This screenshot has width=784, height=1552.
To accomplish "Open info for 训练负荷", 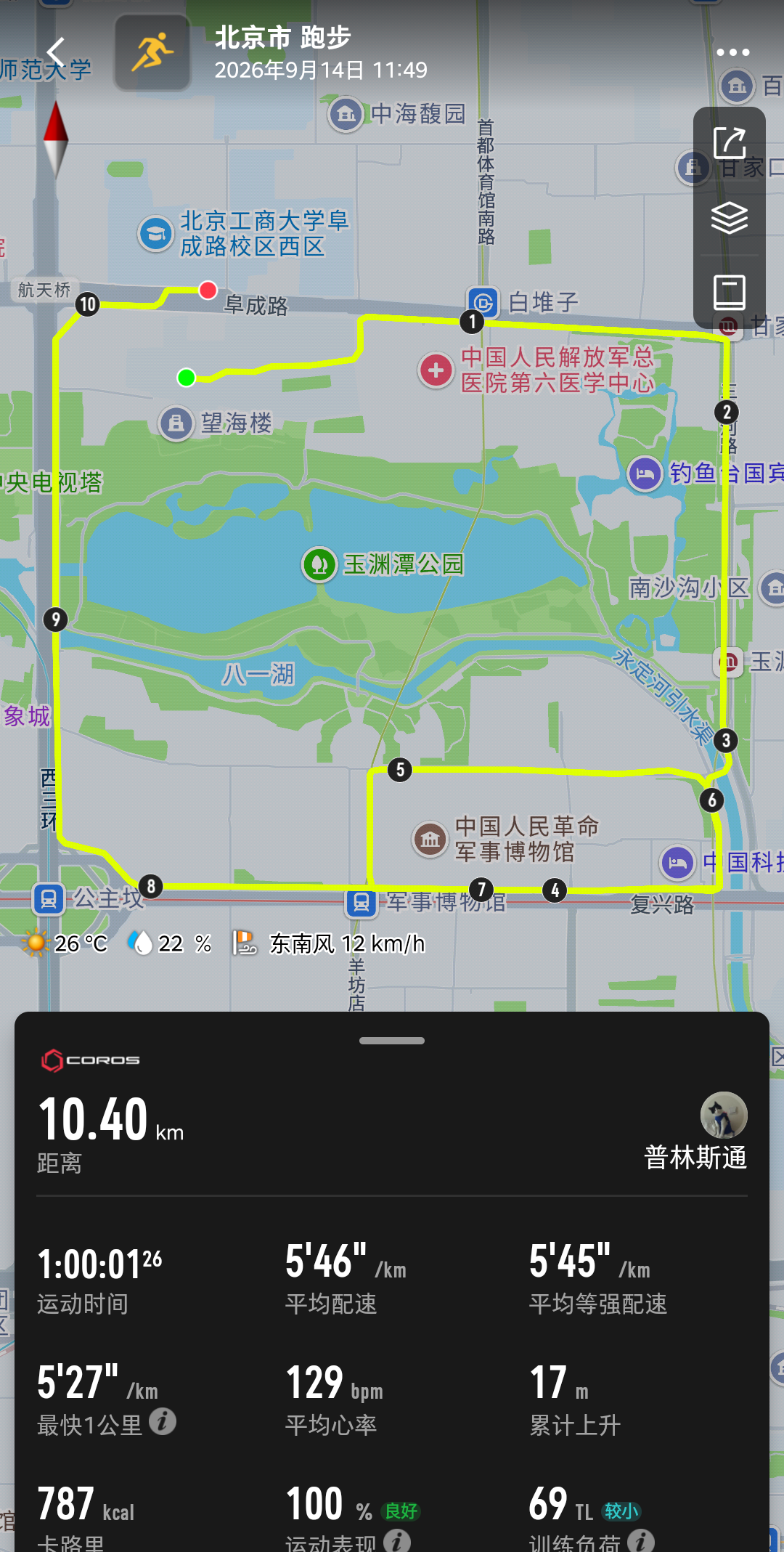I will pos(641,1540).
